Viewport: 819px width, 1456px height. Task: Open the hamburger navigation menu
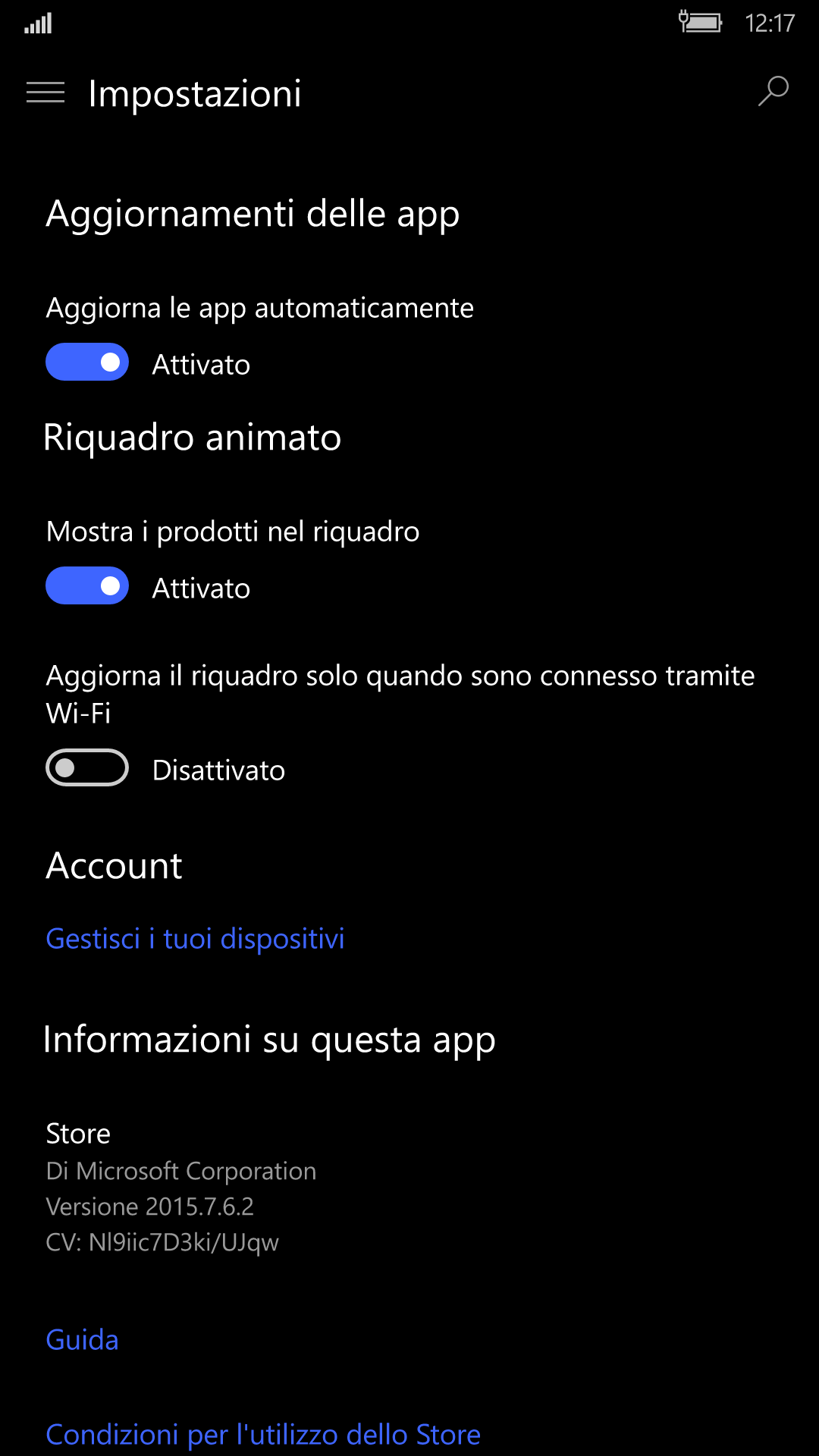(45, 93)
